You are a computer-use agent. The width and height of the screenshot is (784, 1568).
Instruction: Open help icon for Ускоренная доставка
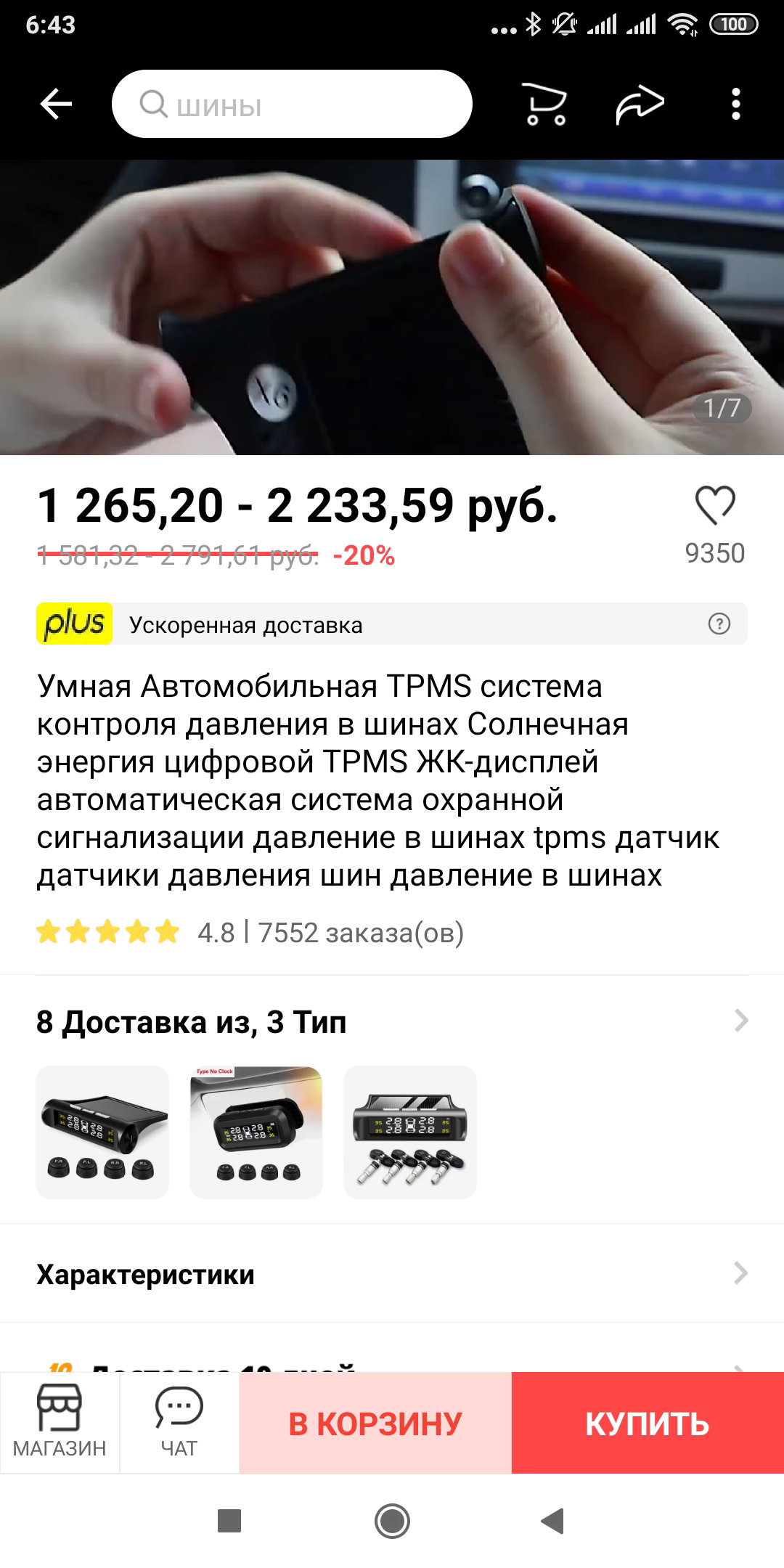point(719,624)
